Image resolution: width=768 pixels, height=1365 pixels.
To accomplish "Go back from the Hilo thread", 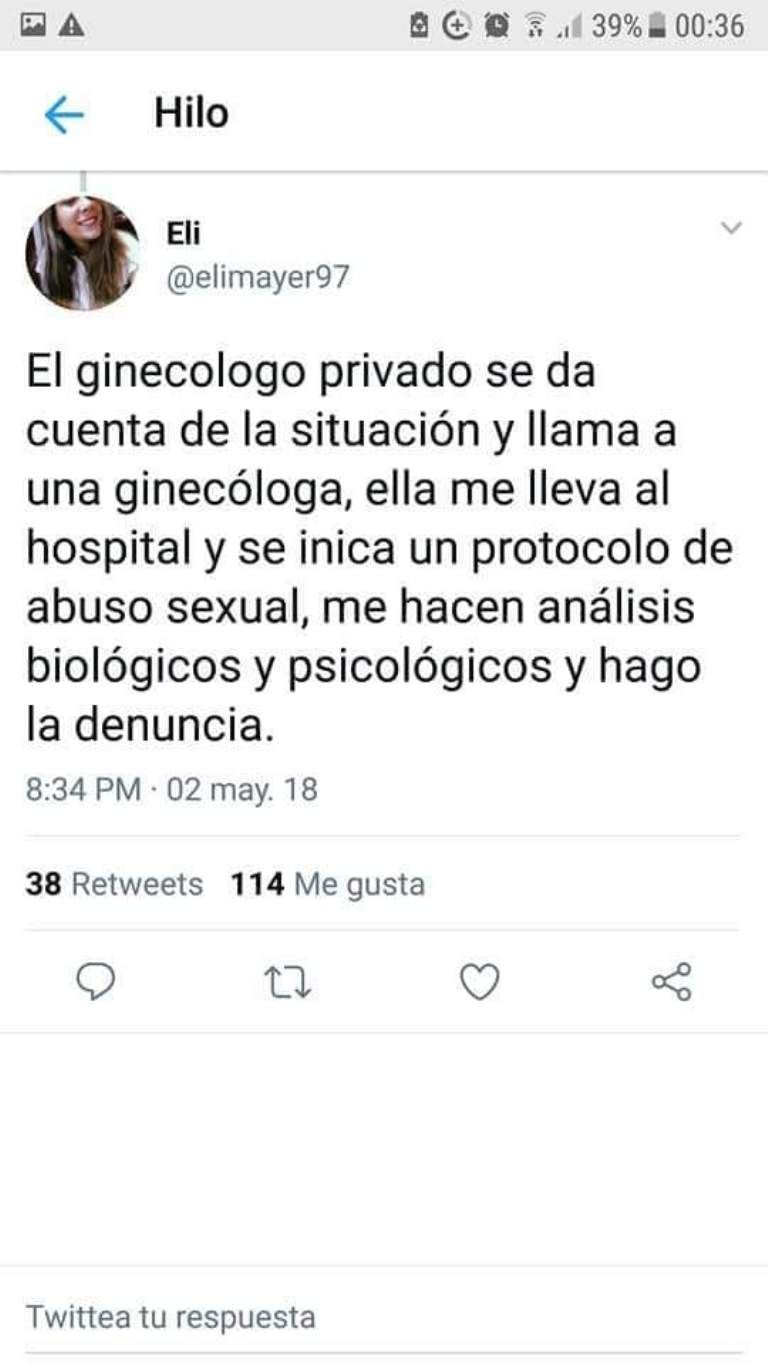I will click(x=63, y=116).
